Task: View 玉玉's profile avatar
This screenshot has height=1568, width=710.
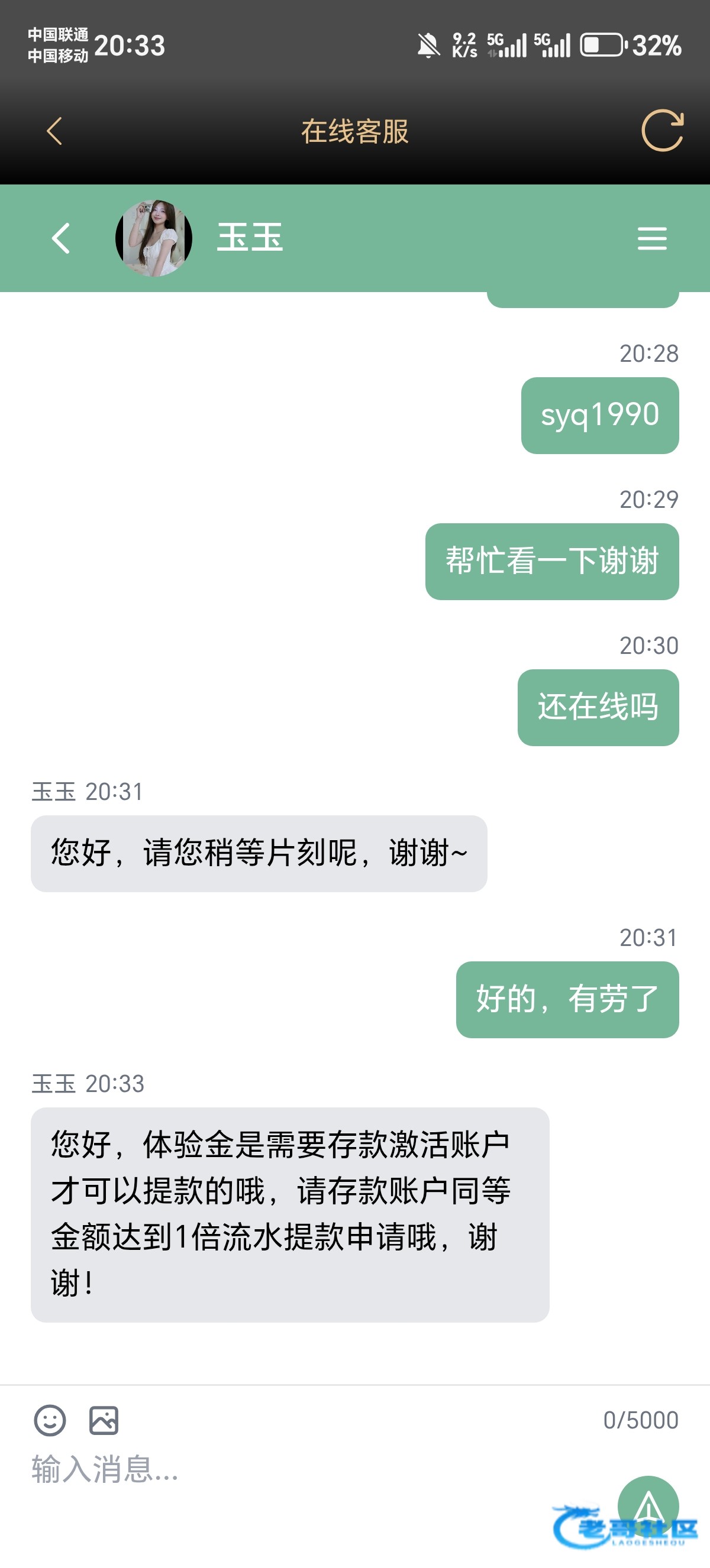Action: [x=154, y=238]
